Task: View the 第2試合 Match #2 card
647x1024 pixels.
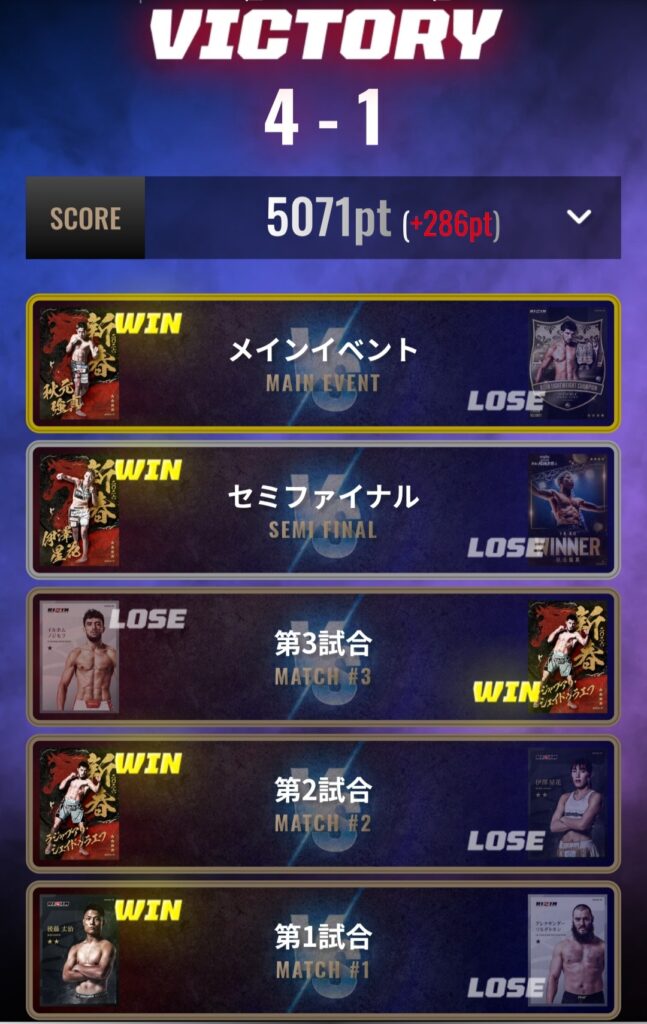Action: (x=323, y=804)
